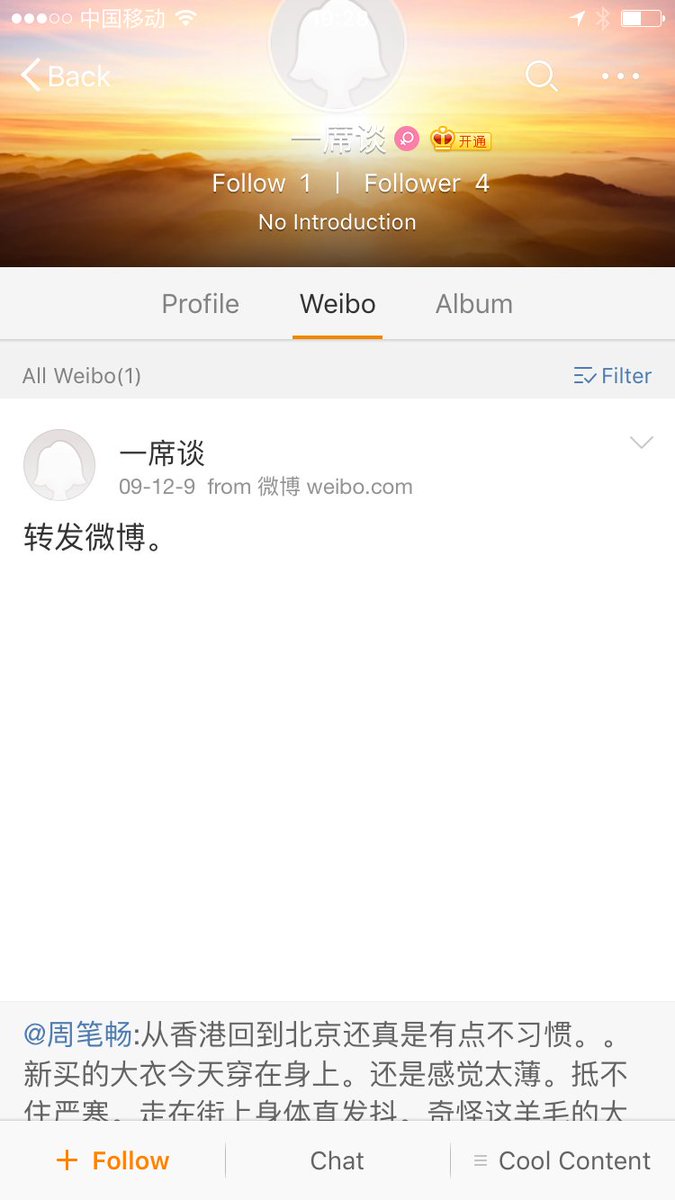Viewport: 675px width, 1200px height.
Task: Select the Weibo tab
Action: tap(337, 304)
